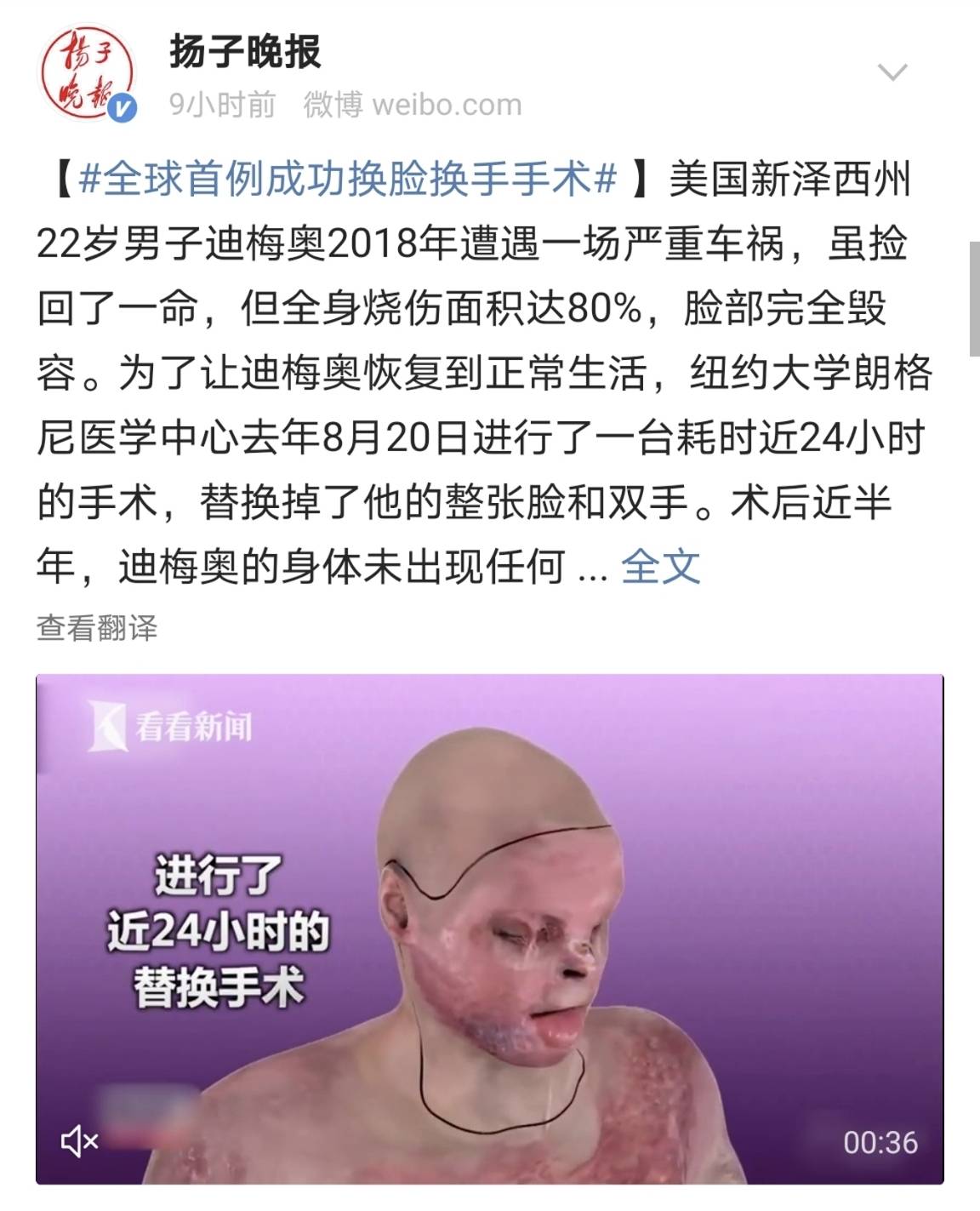Expand full post with 全文
The height and width of the screenshot is (1211, 980).
pos(660,566)
